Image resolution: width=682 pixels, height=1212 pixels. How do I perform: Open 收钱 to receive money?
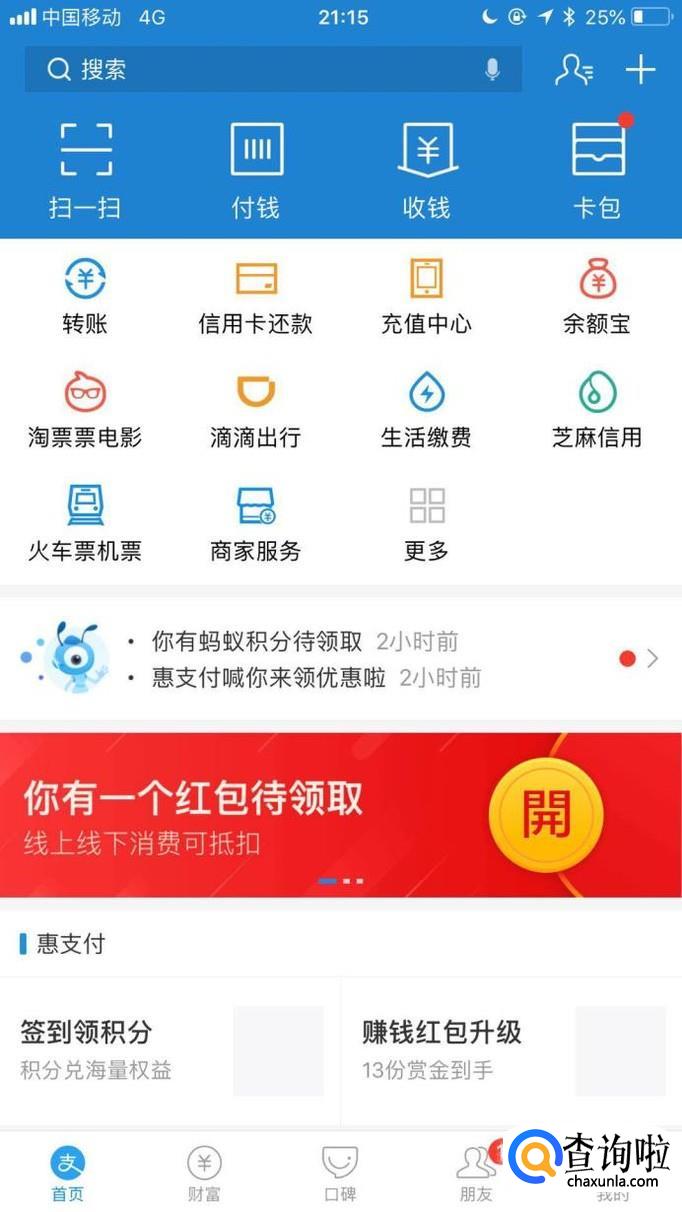coord(427,170)
